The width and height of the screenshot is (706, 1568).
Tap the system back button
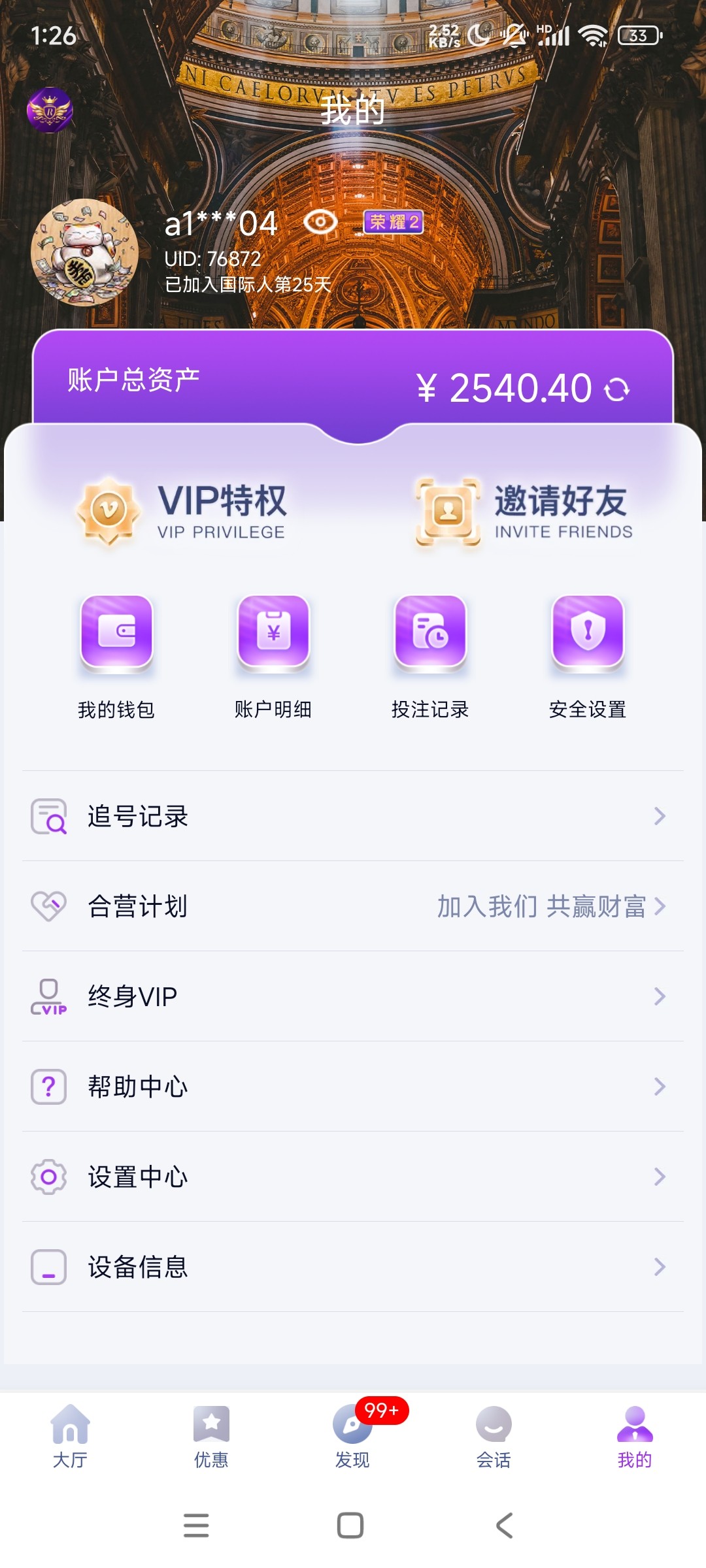coord(504,1526)
